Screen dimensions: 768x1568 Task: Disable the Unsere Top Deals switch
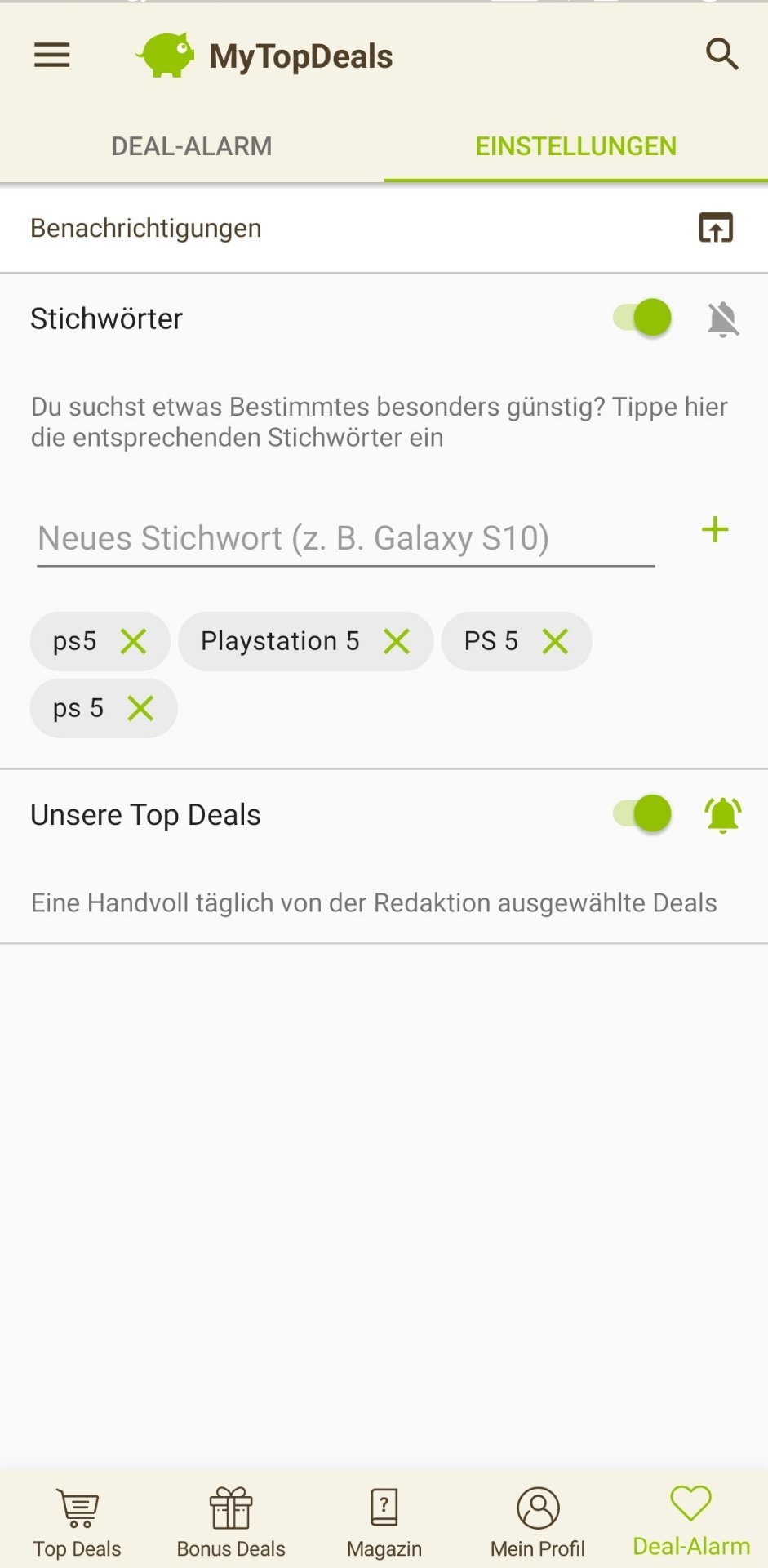click(x=642, y=814)
